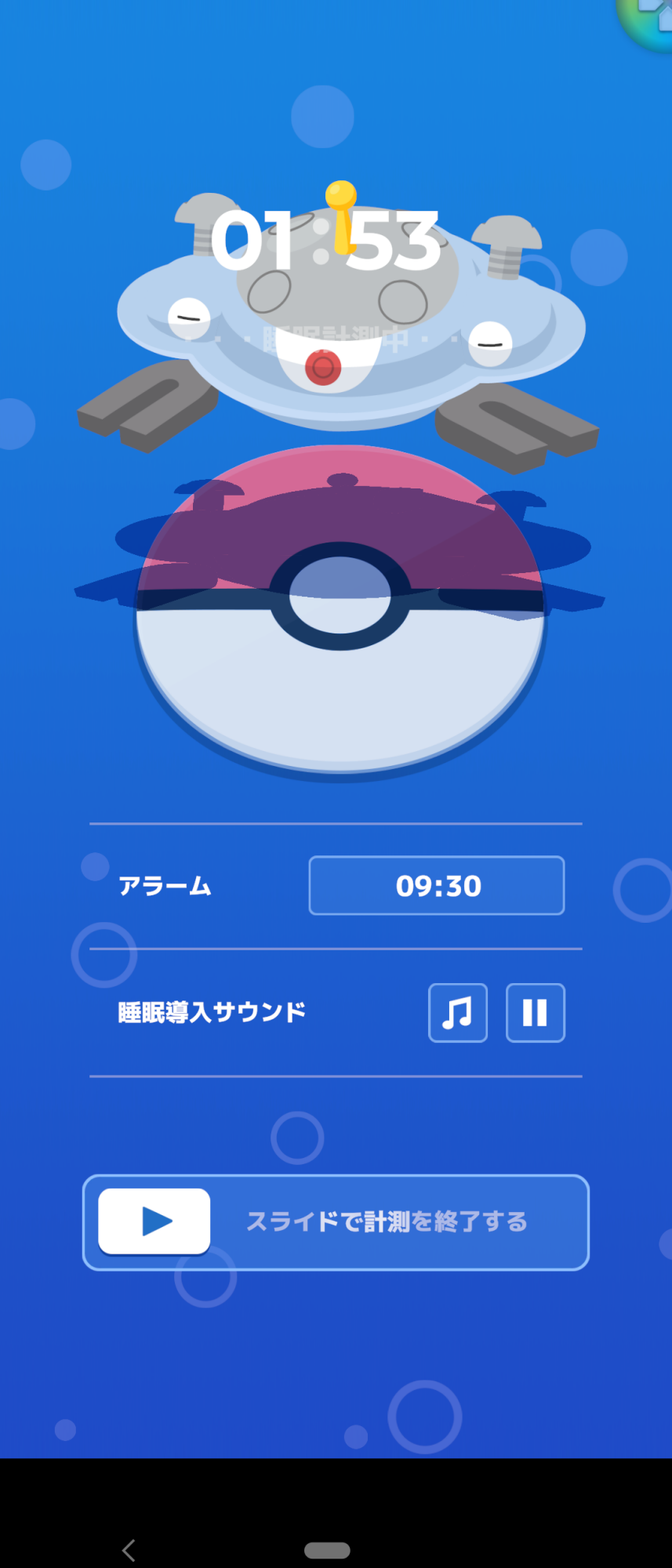Go back using the system back arrow
Image resolution: width=672 pixels, height=1568 pixels.
click(129, 1550)
